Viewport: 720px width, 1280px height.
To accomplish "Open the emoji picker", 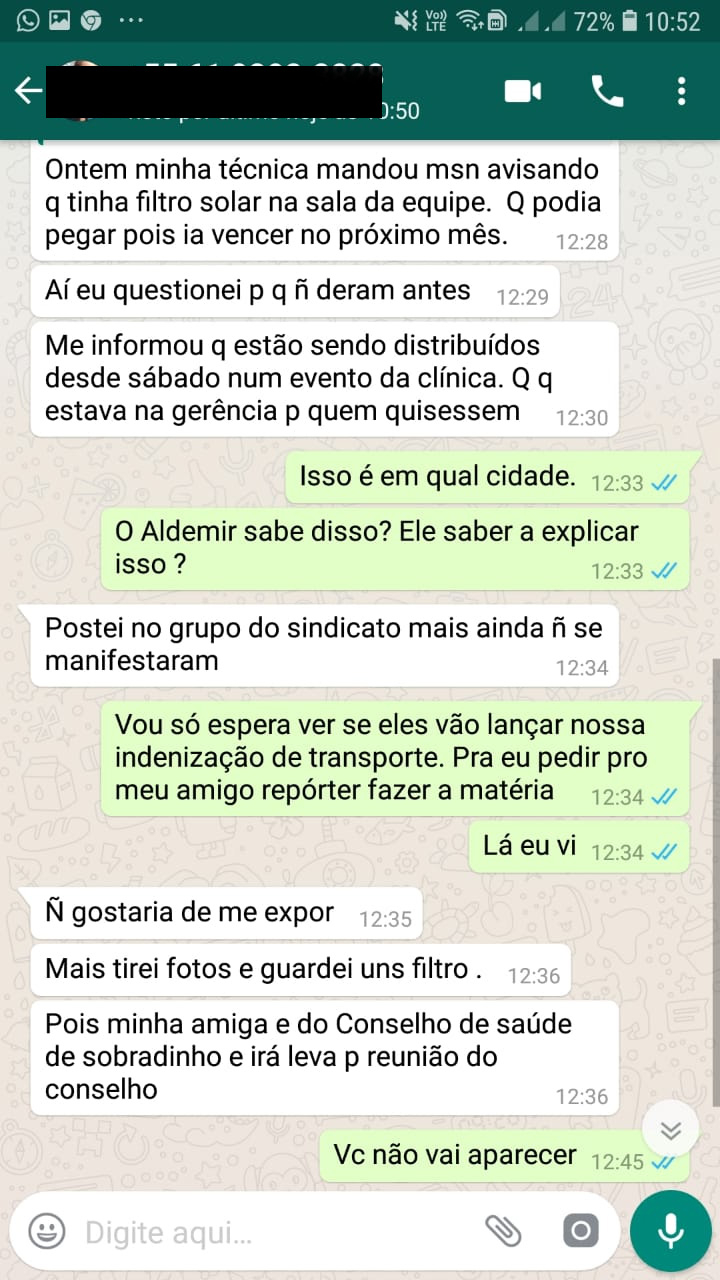I will pyautogui.click(x=46, y=1230).
